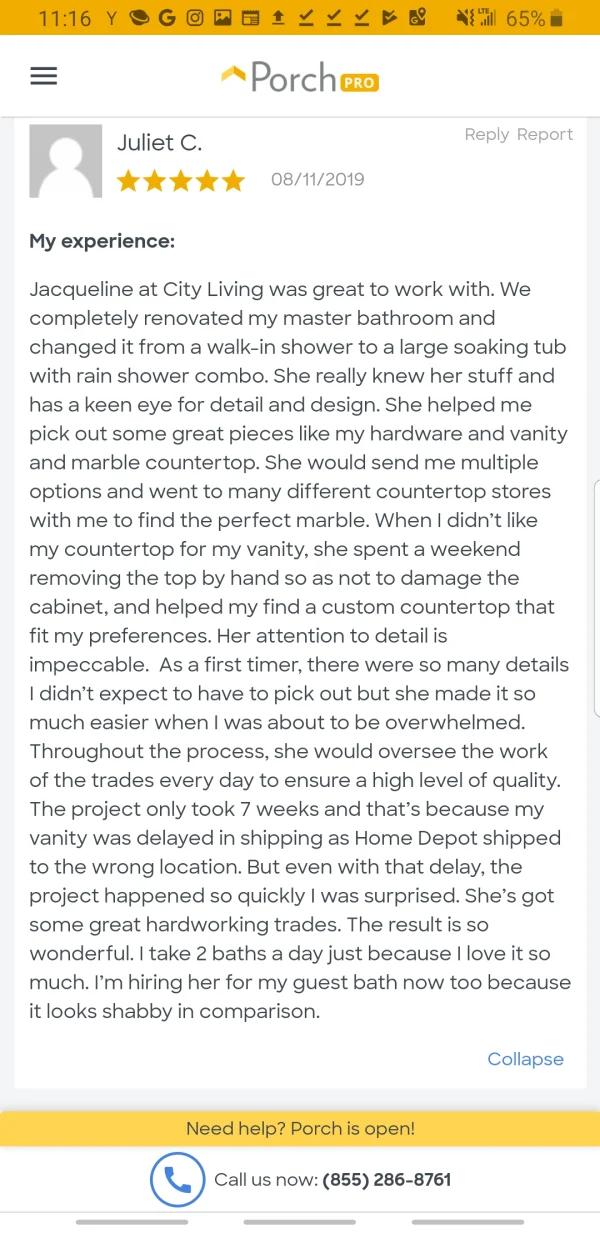Report Juliet C.'s review
This screenshot has height=1233, width=600.
point(545,135)
